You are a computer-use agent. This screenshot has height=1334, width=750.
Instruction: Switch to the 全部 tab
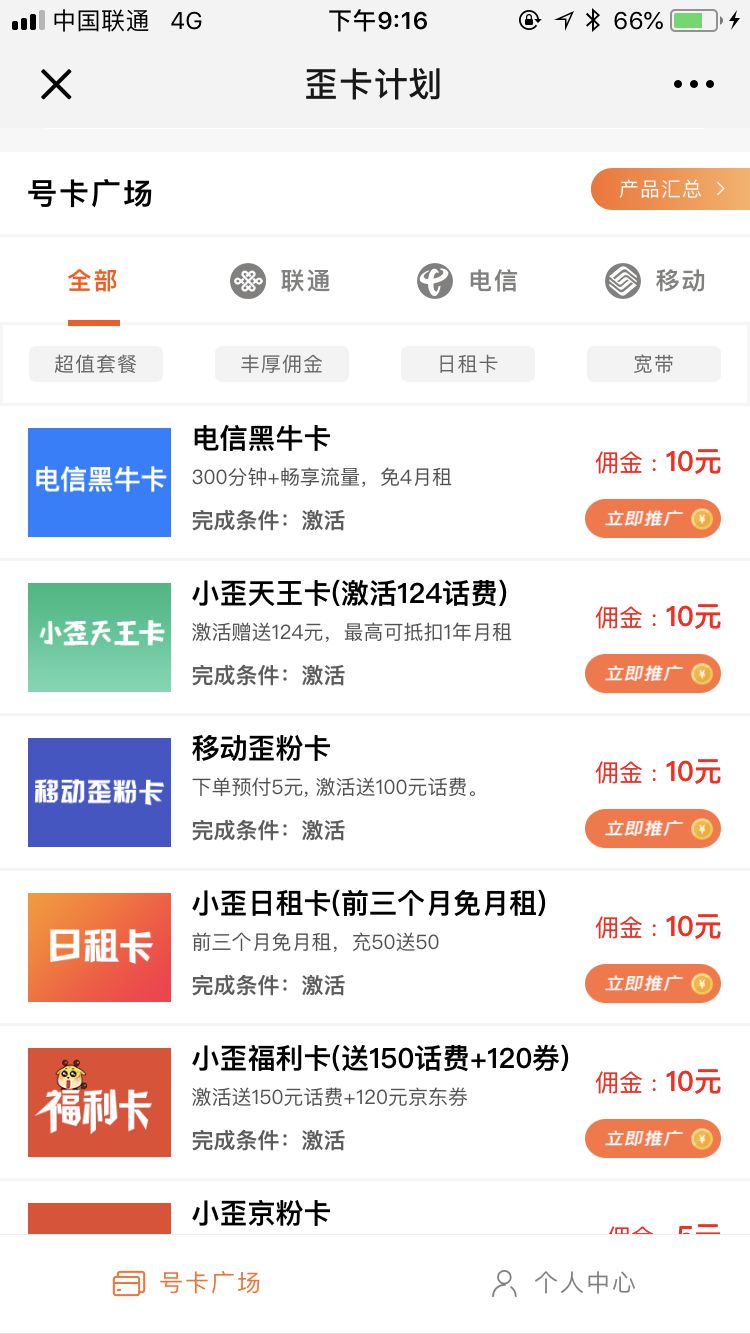92,281
